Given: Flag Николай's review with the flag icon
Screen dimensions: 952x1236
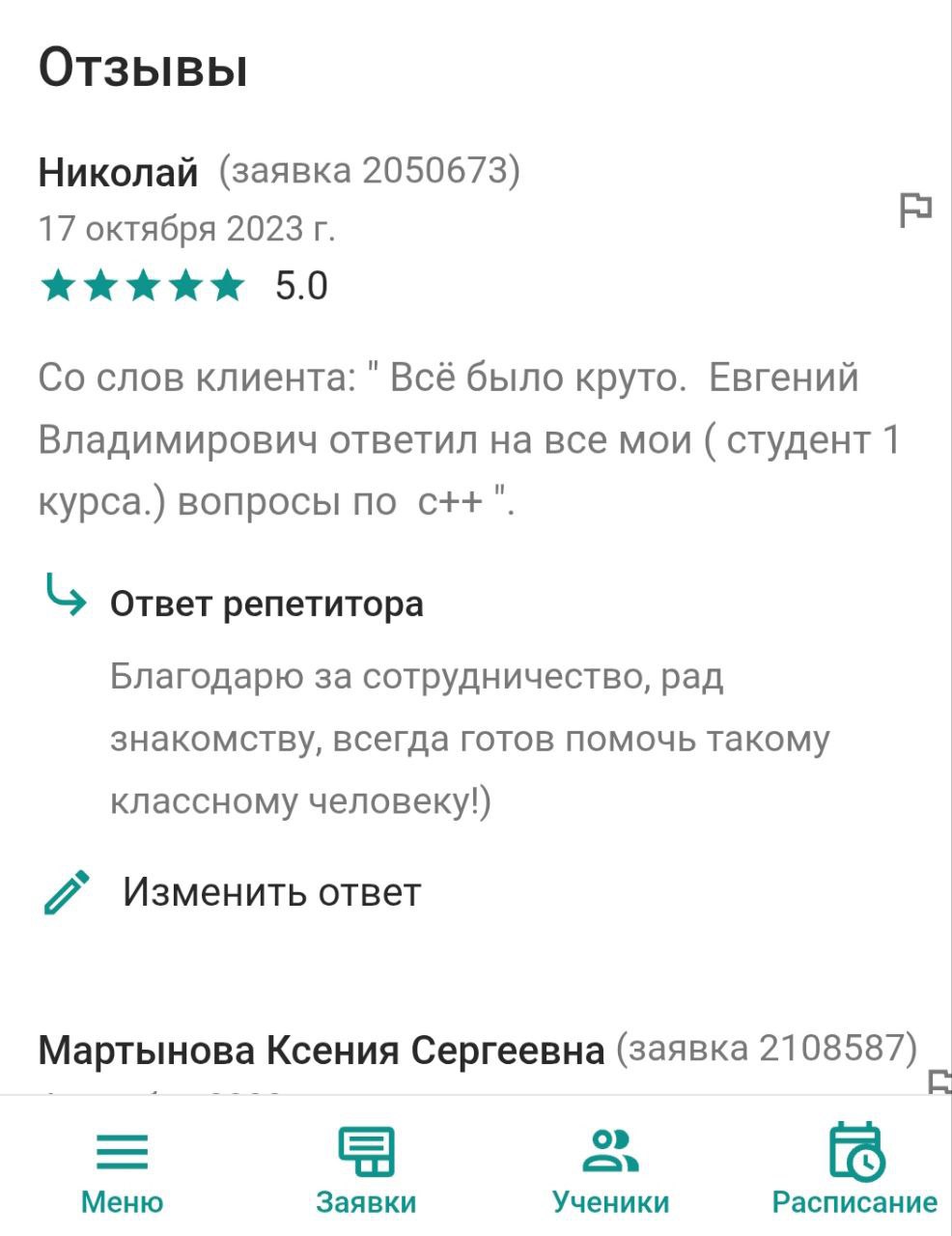Looking at the screenshot, I should point(914,210).
